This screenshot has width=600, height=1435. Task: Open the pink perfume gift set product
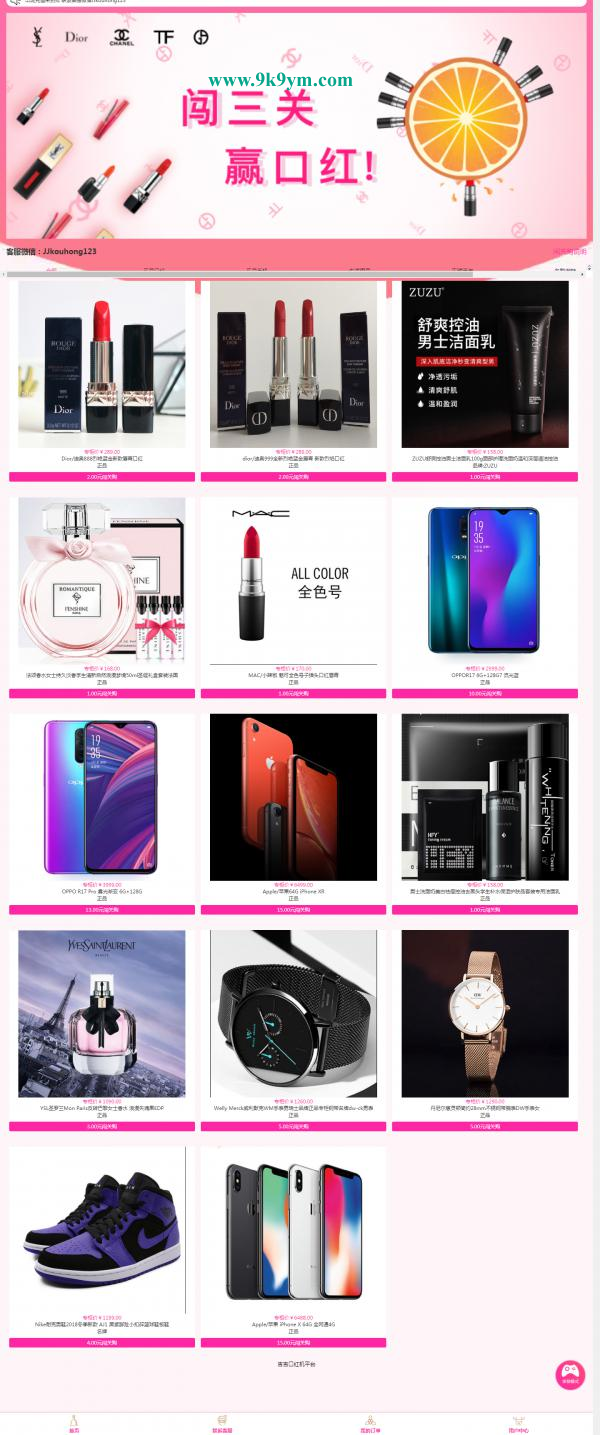click(x=102, y=581)
